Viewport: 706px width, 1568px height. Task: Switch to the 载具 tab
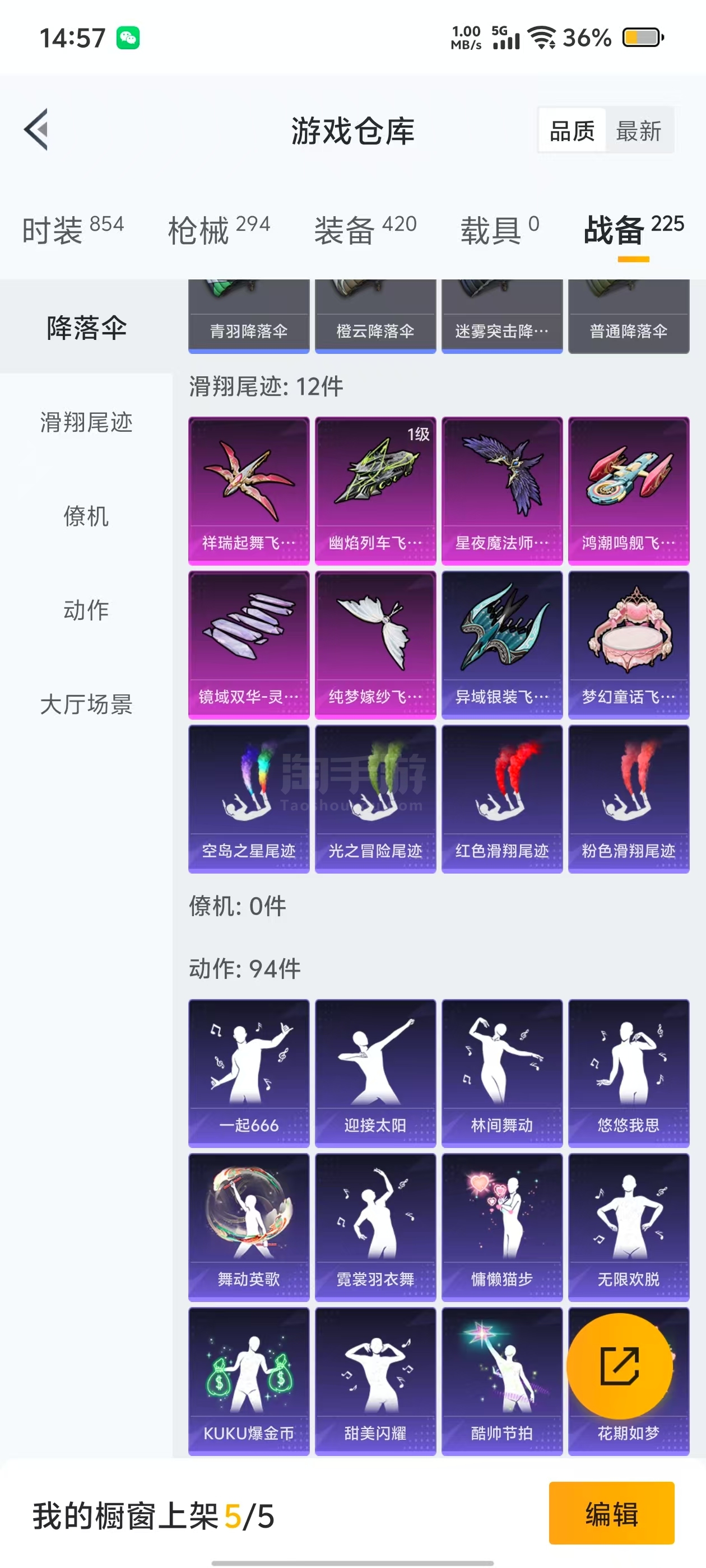[x=499, y=231]
